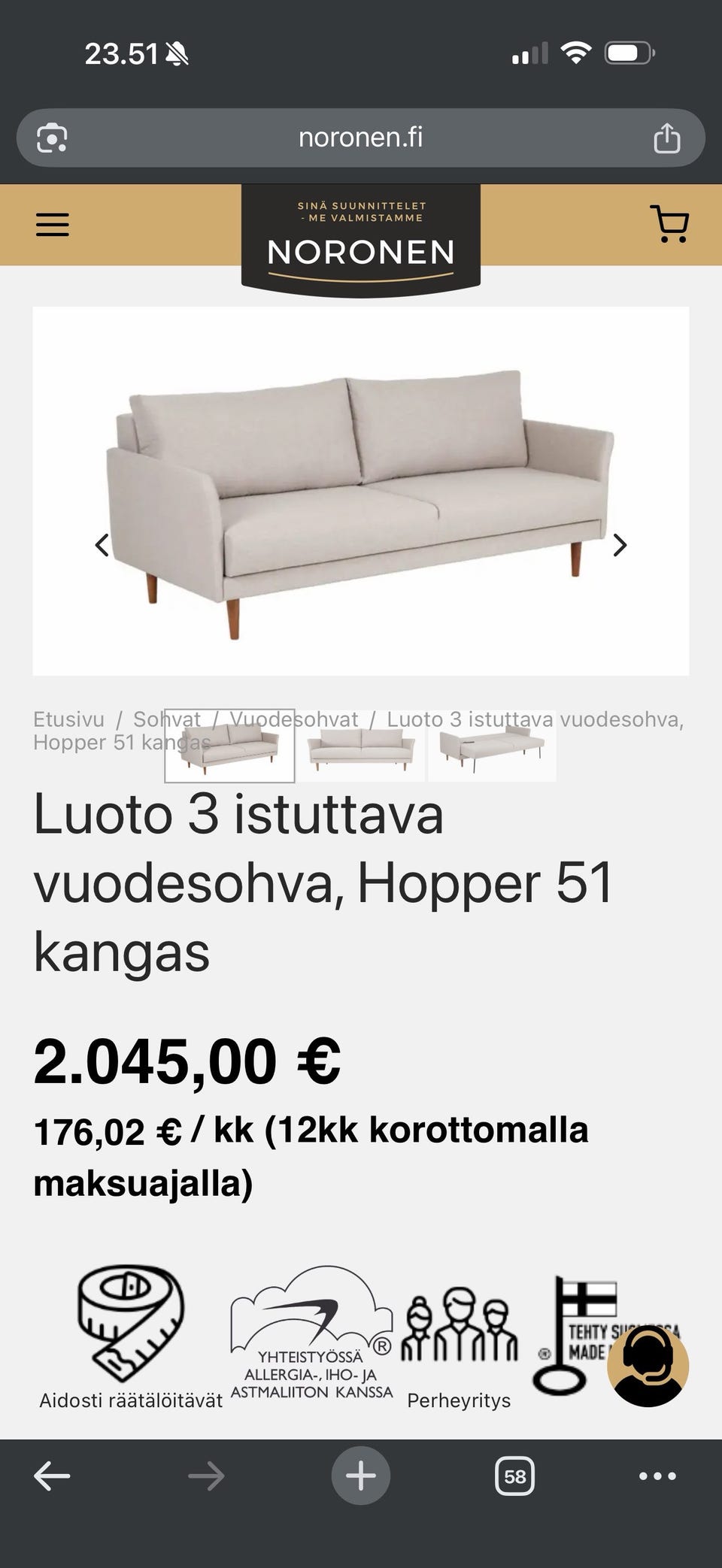Activate the visual search camera icon
The height and width of the screenshot is (1568, 722).
50,138
